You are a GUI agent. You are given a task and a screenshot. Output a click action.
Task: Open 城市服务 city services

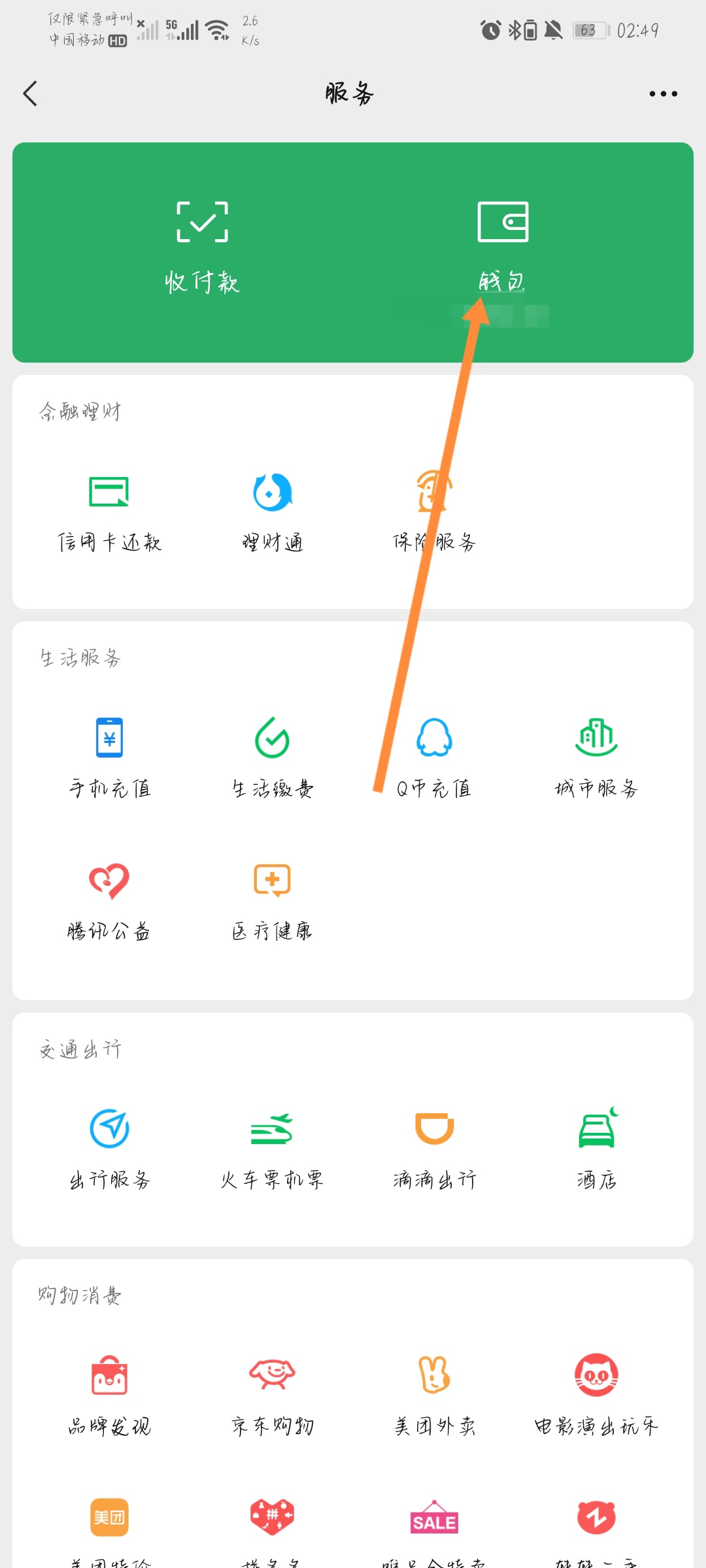pos(596,759)
